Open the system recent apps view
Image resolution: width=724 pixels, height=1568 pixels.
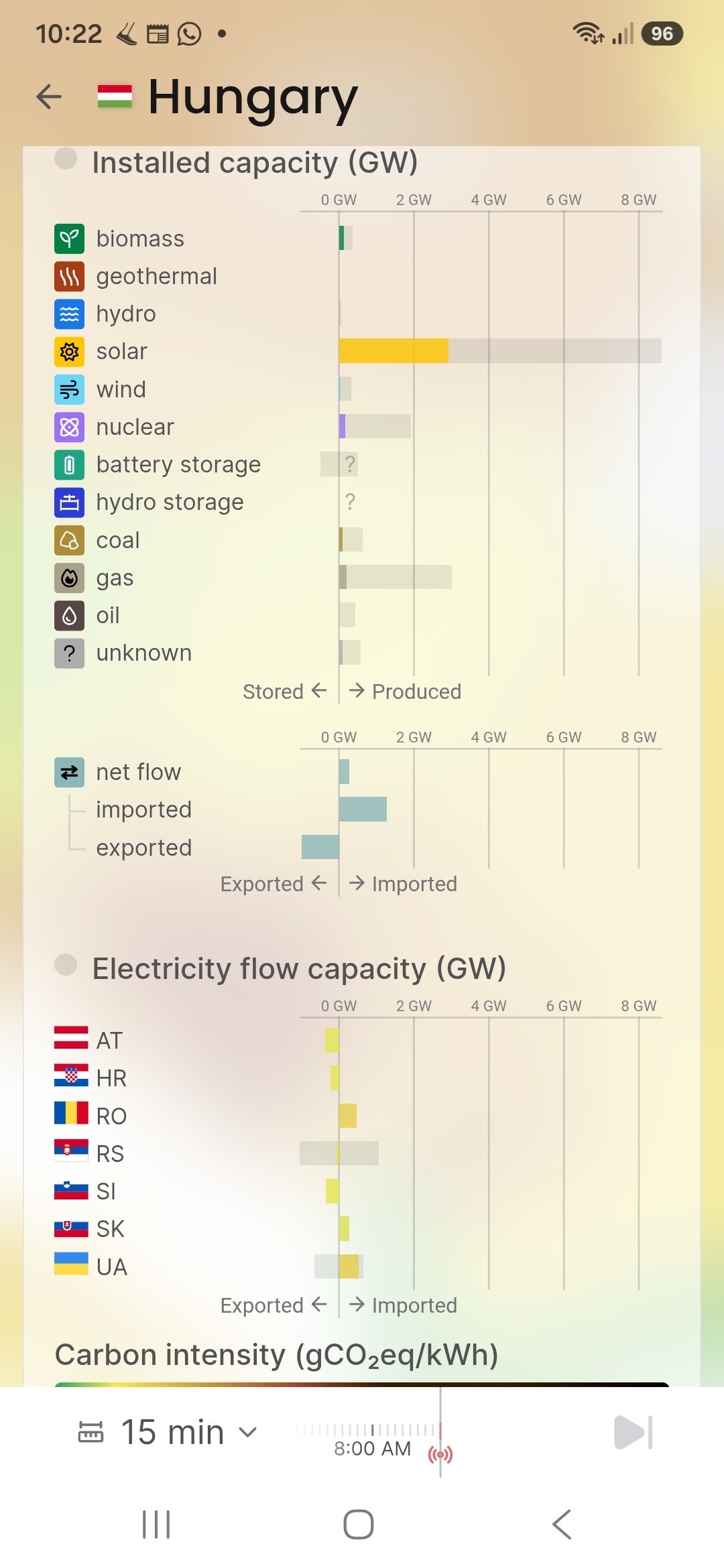(x=156, y=1524)
